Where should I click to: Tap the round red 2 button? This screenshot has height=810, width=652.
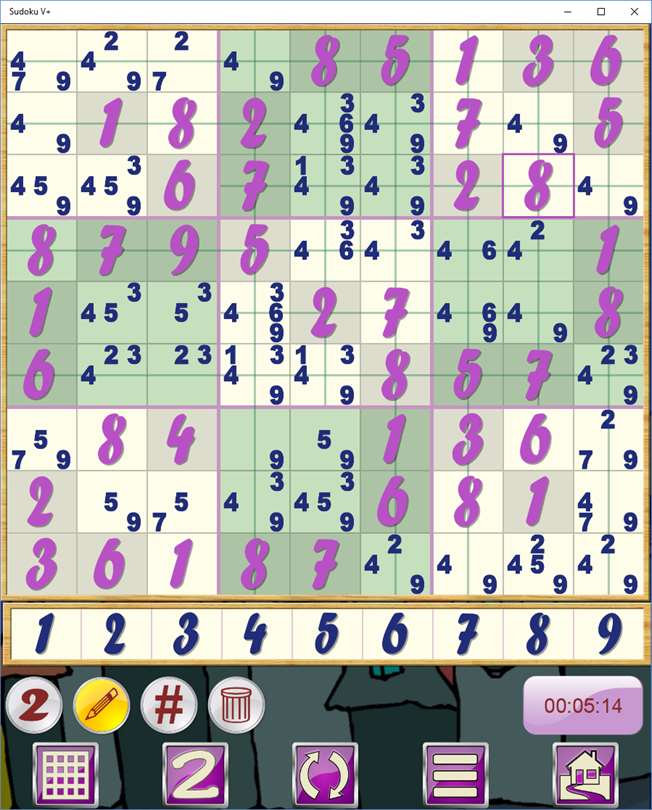coord(34,706)
